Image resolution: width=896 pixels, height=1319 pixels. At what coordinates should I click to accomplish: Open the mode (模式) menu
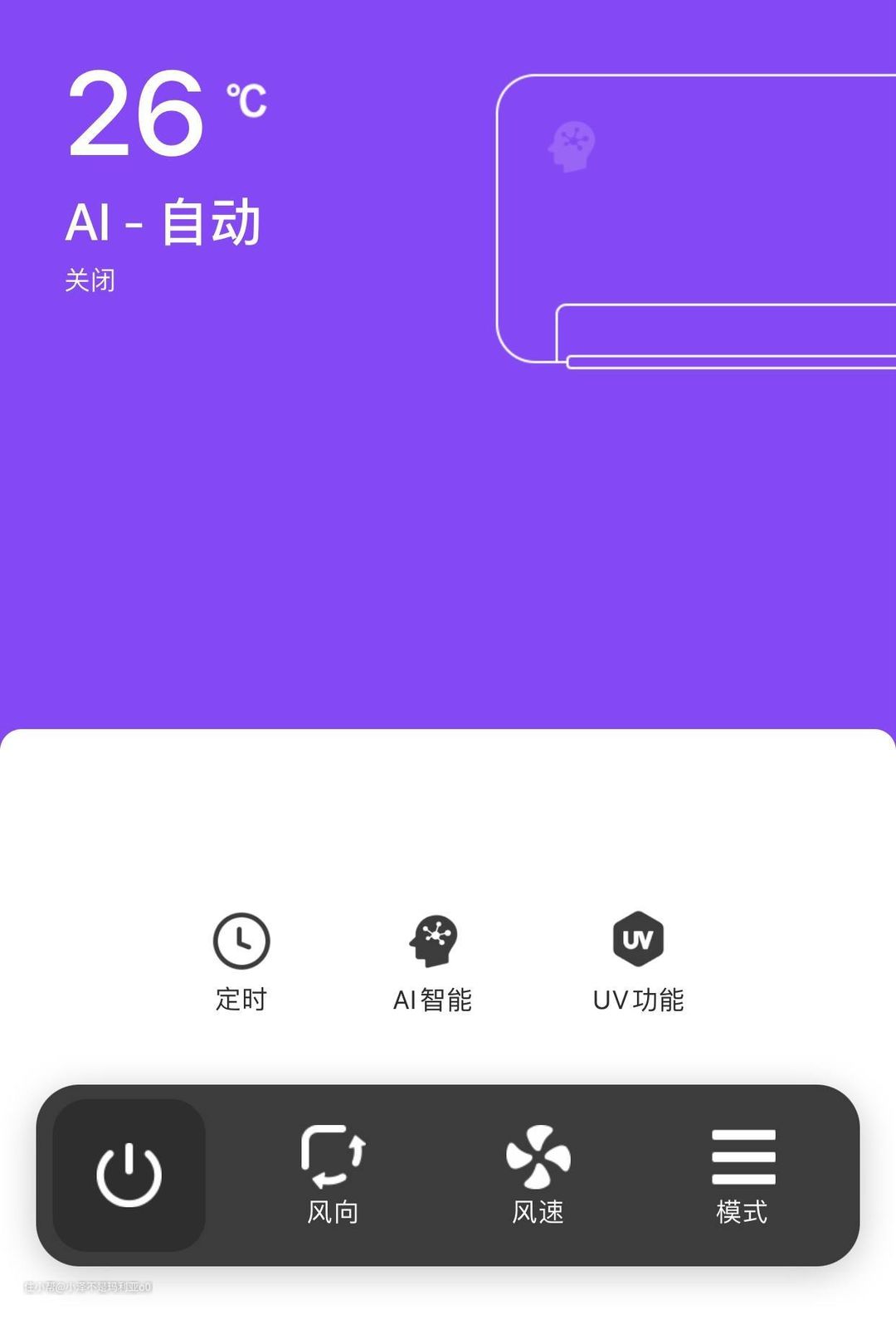[743, 1173]
